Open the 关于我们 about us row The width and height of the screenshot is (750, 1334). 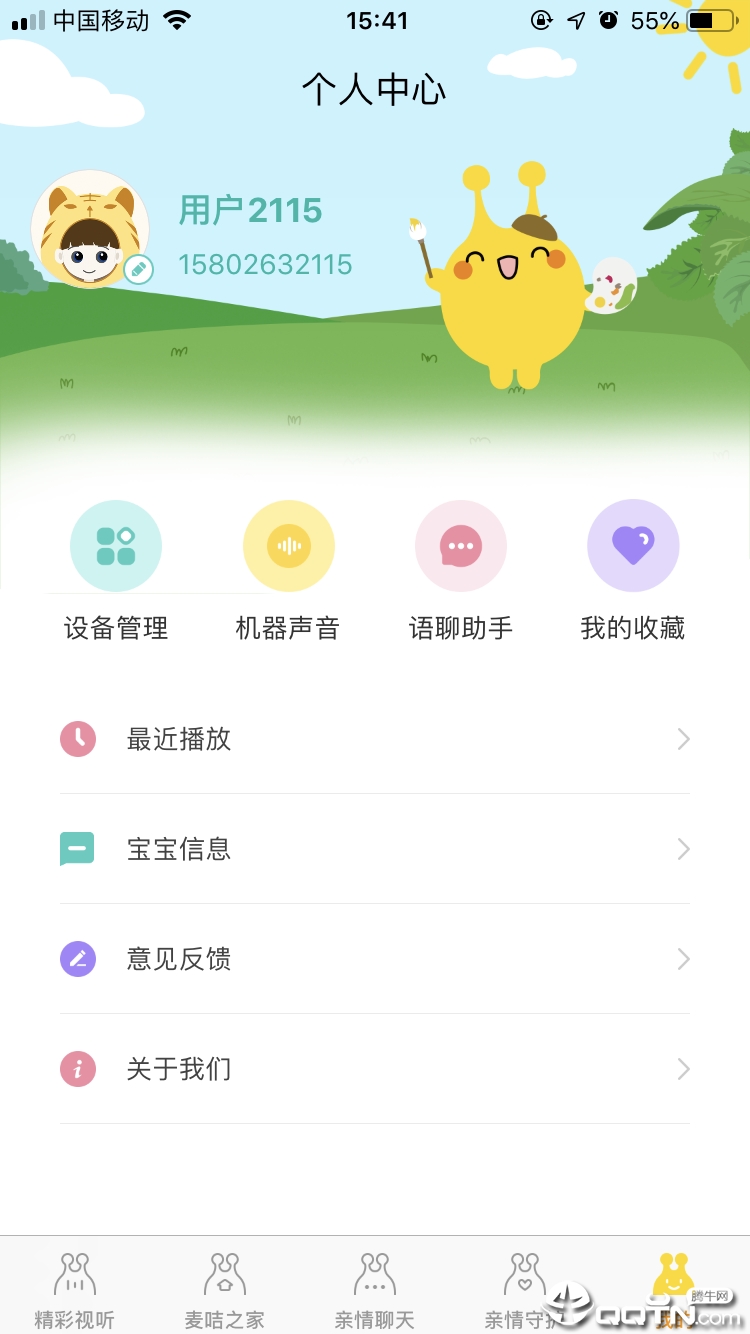coord(375,1069)
